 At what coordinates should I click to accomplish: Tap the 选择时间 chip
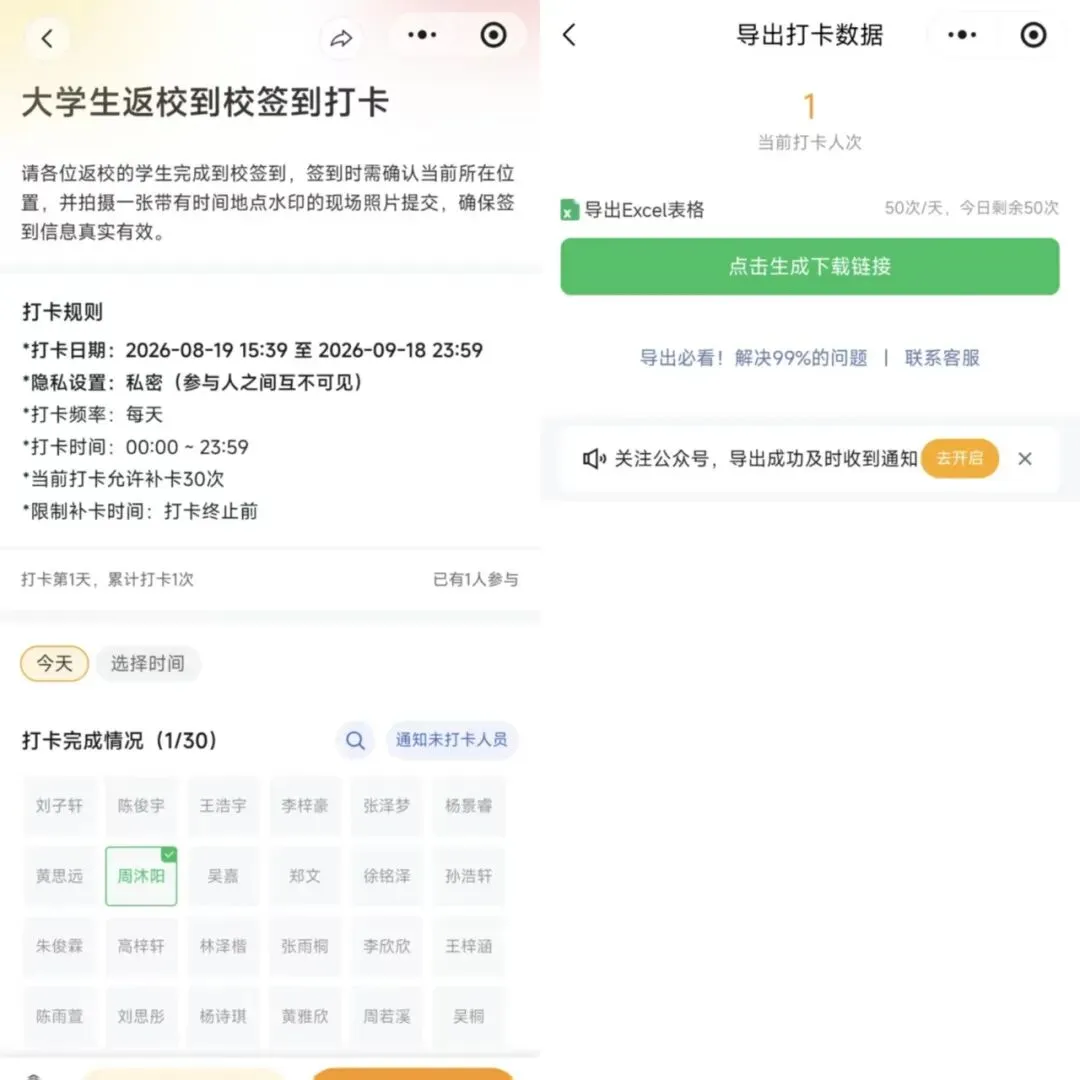pos(148,663)
